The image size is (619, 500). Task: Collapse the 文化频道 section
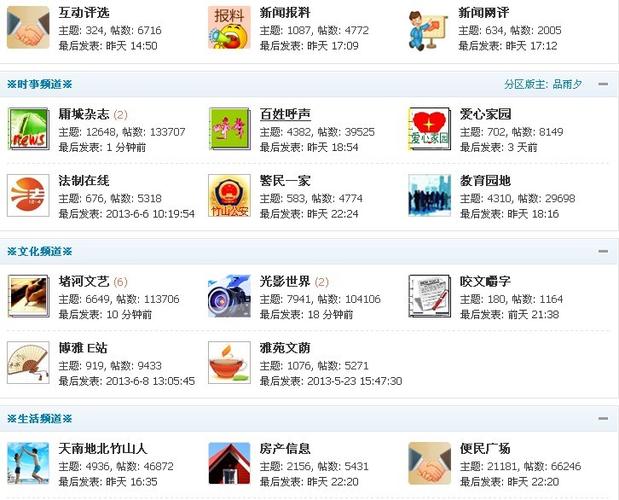click(603, 251)
